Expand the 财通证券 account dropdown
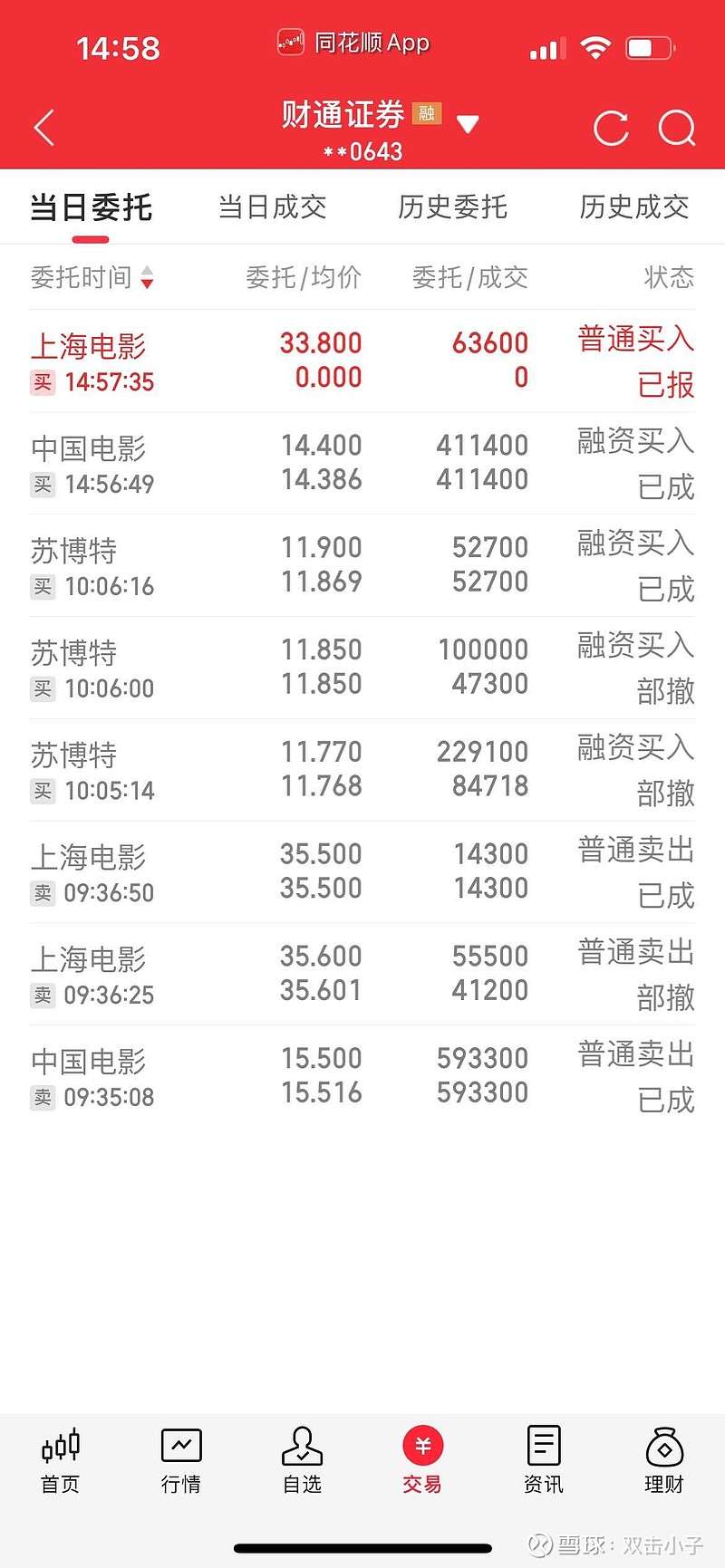725x1568 pixels. (x=468, y=124)
